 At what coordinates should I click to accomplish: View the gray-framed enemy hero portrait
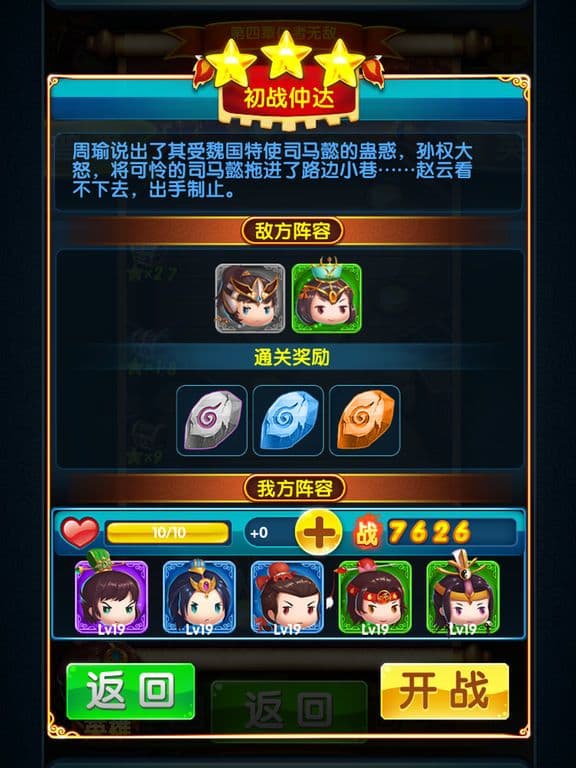pos(250,298)
